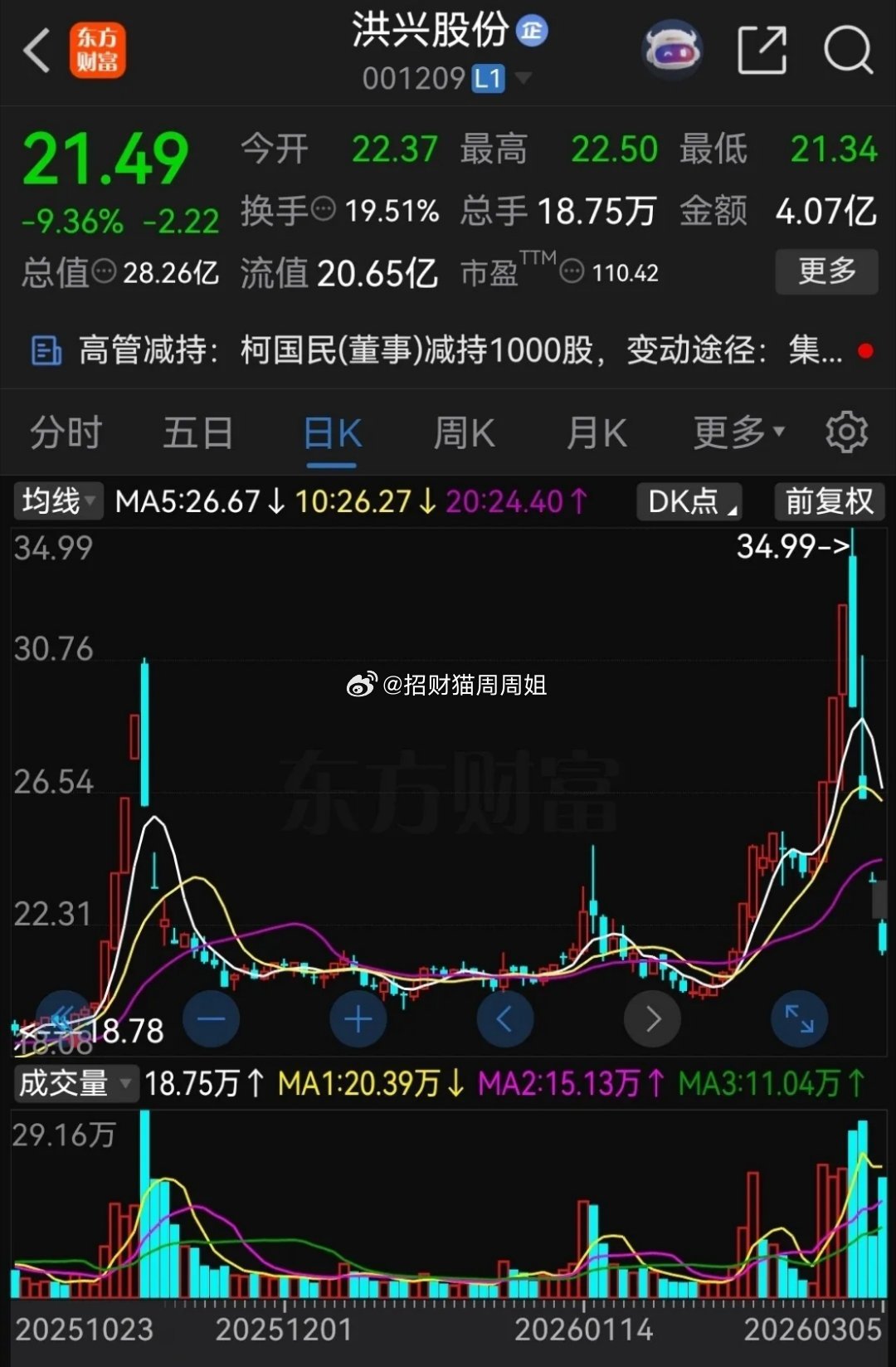Switch to the 周K weekly tab
896x1367 pixels.
463,432
